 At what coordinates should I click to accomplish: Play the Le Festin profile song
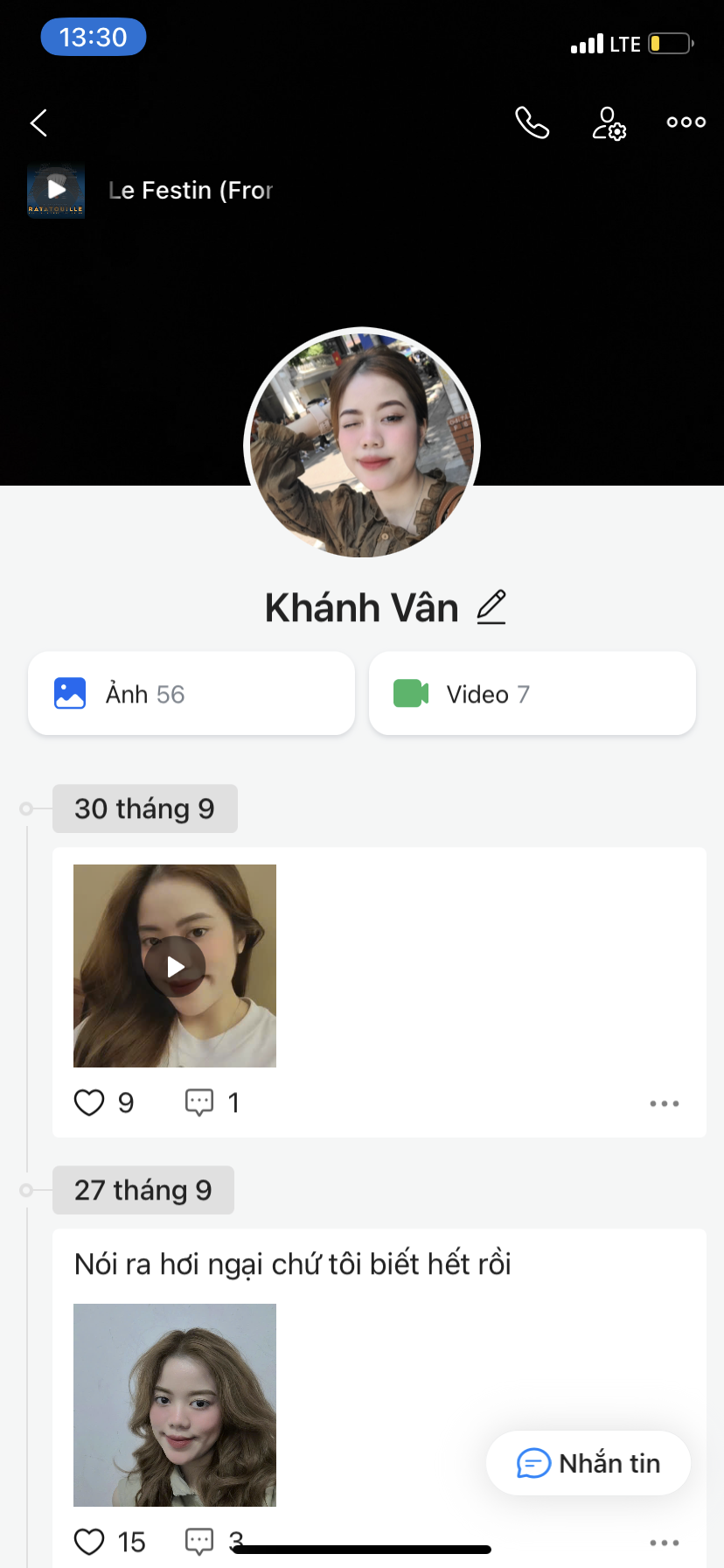click(x=56, y=189)
